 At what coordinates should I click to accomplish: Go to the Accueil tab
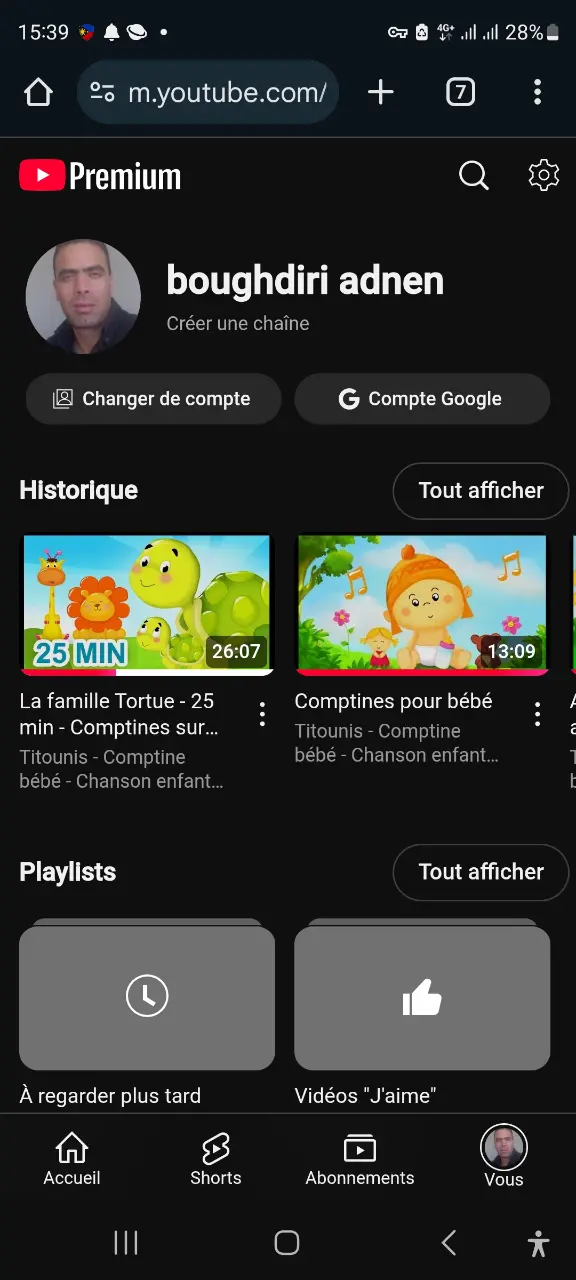point(72,1160)
